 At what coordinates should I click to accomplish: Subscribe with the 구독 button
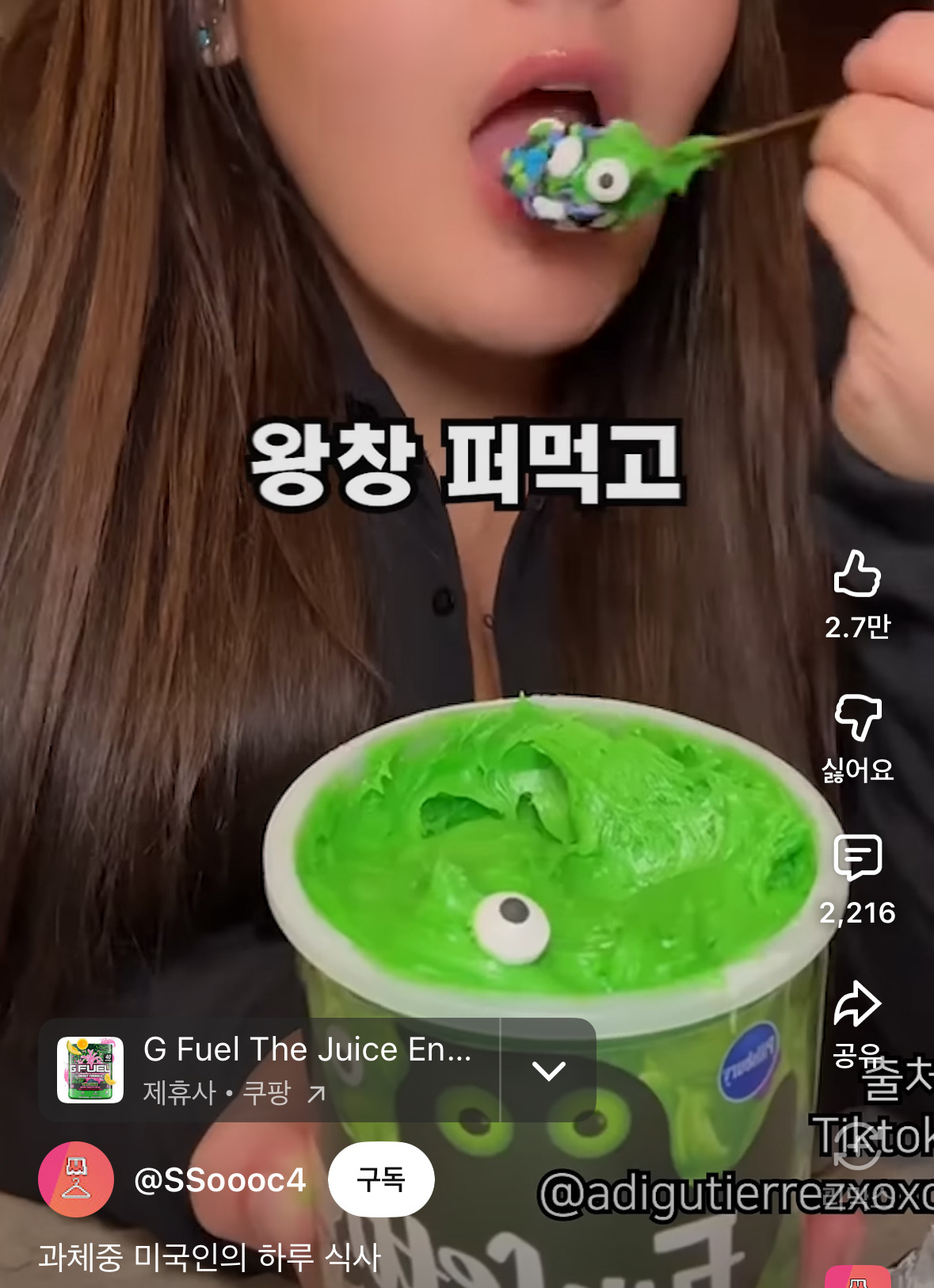tap(381, 1179)
